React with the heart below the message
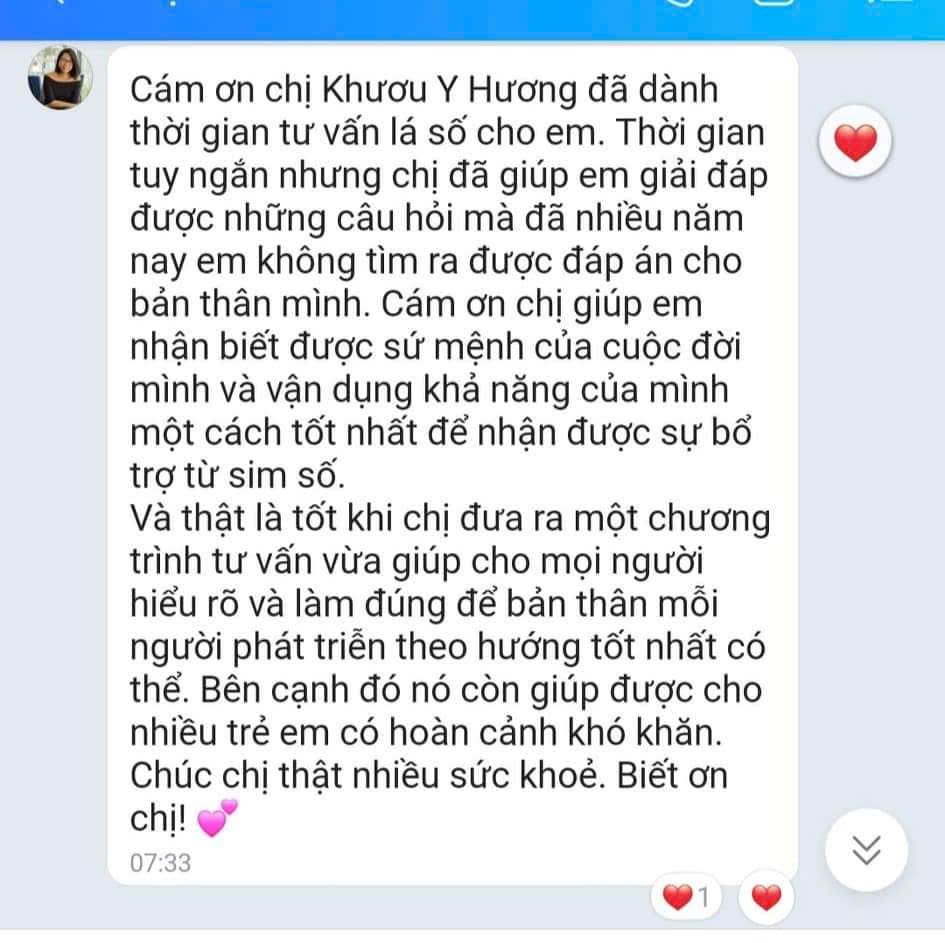 tap(766, 898)
